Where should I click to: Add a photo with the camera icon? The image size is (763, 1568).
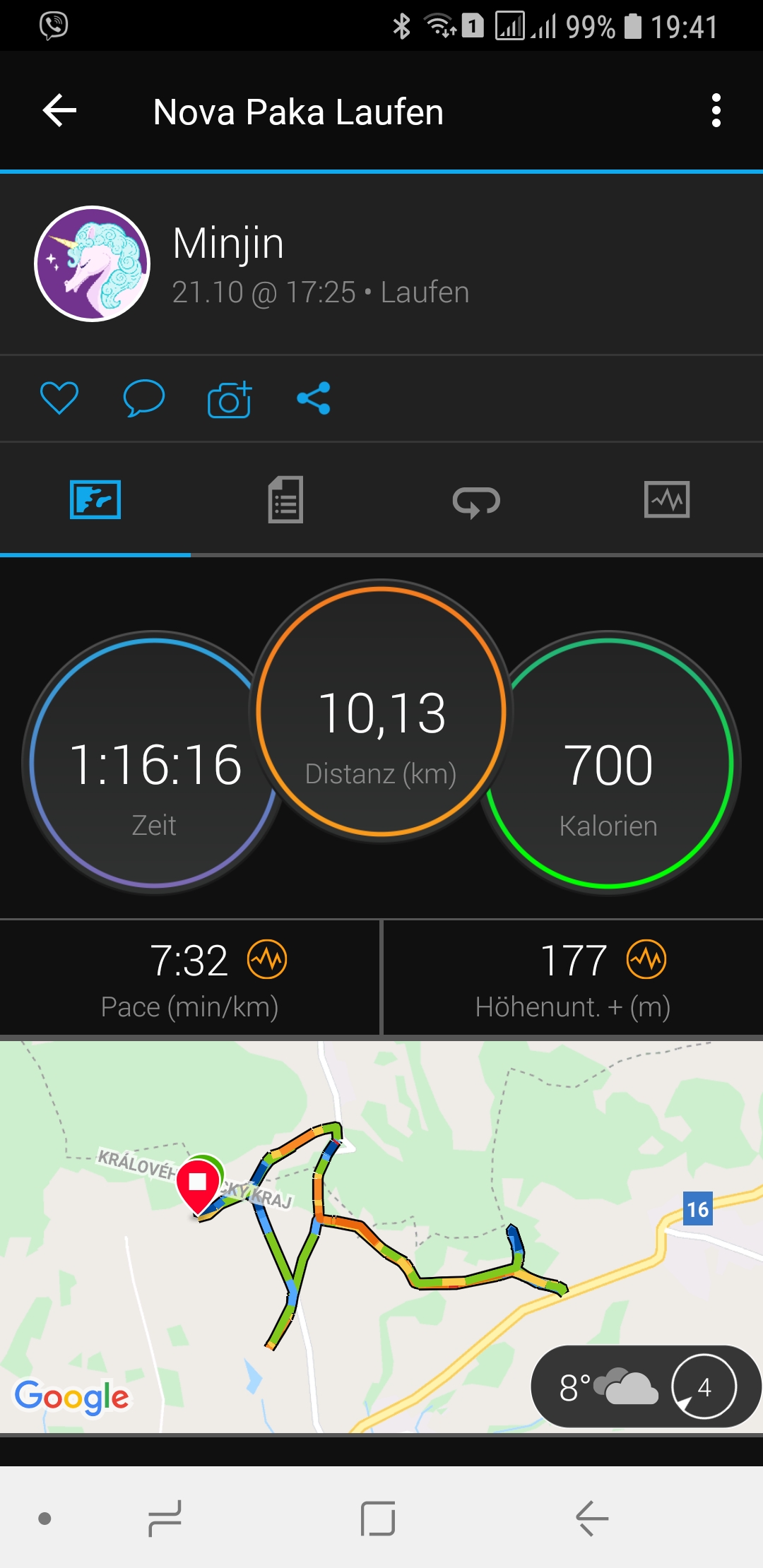point(230,399)
